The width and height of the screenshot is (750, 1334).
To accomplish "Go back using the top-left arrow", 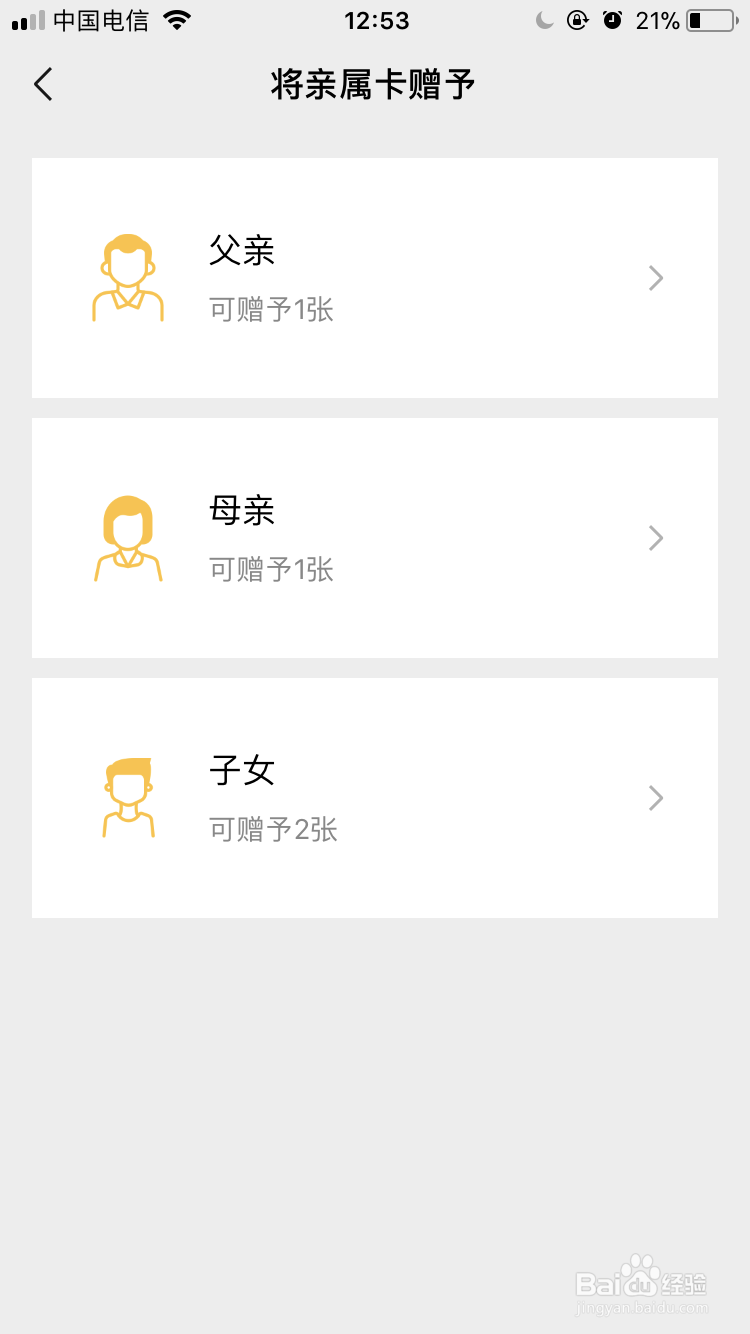I will [43, 85].
